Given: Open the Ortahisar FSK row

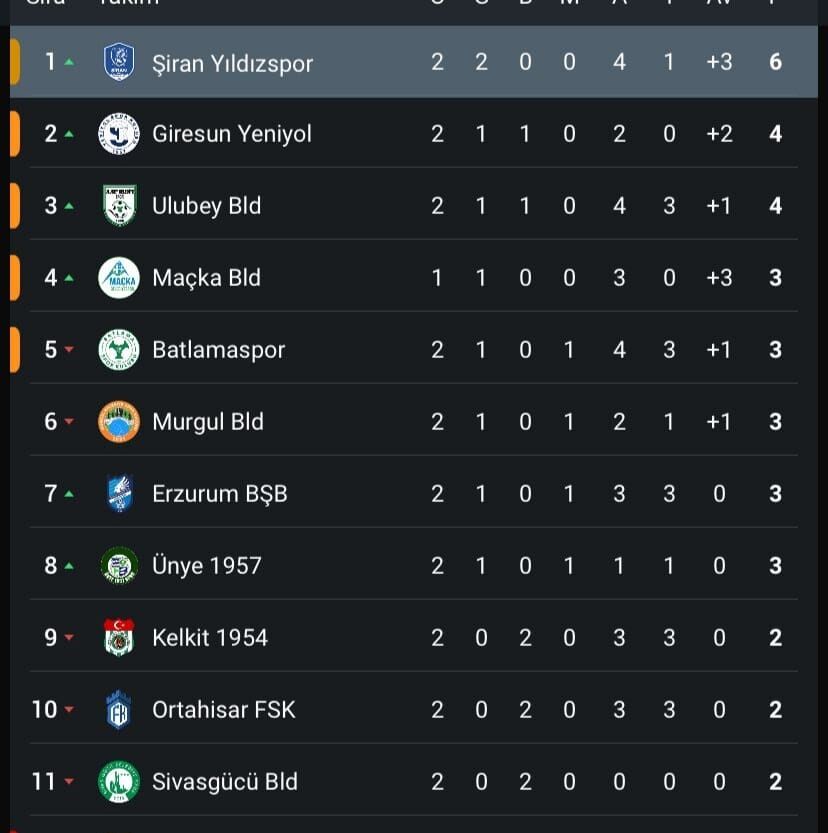Looking at the screenshot, I should click(223, 710).
